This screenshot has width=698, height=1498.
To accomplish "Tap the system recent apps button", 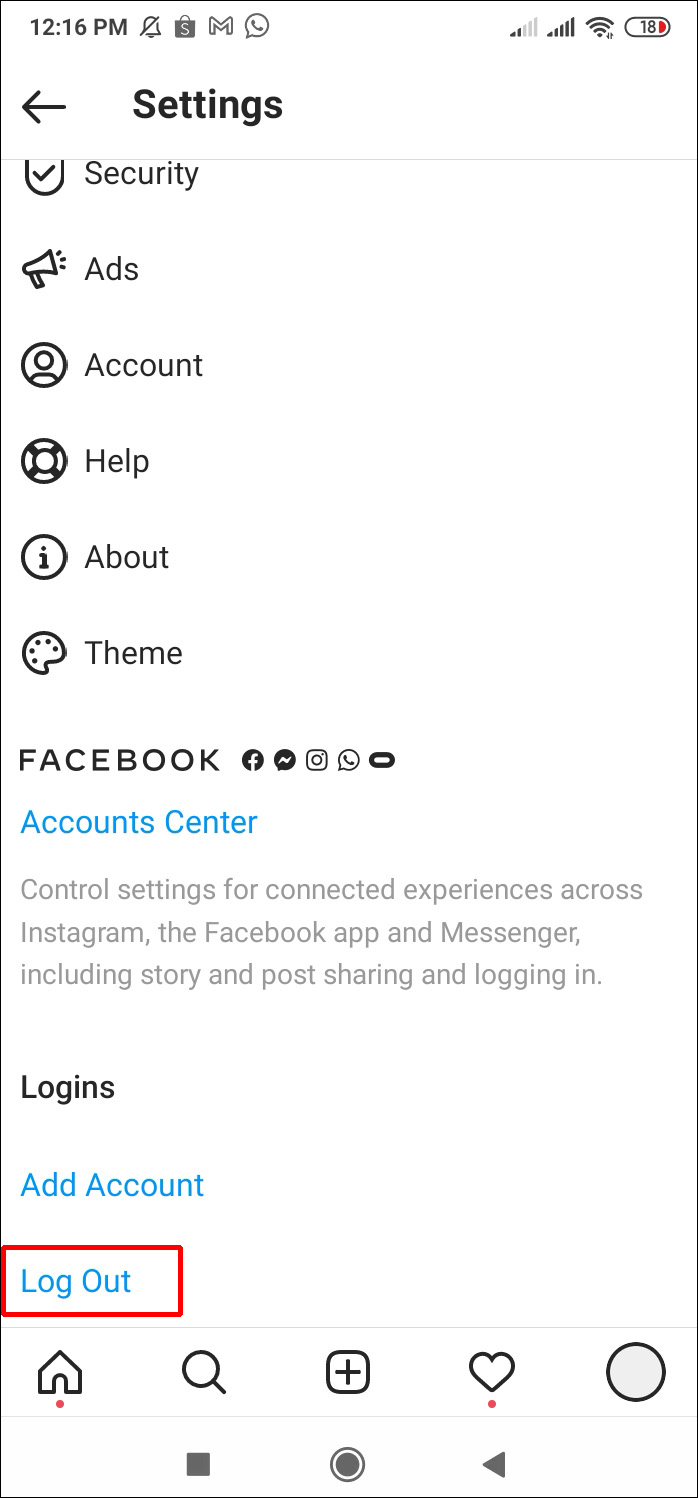I will click(x=198, y=1466).
